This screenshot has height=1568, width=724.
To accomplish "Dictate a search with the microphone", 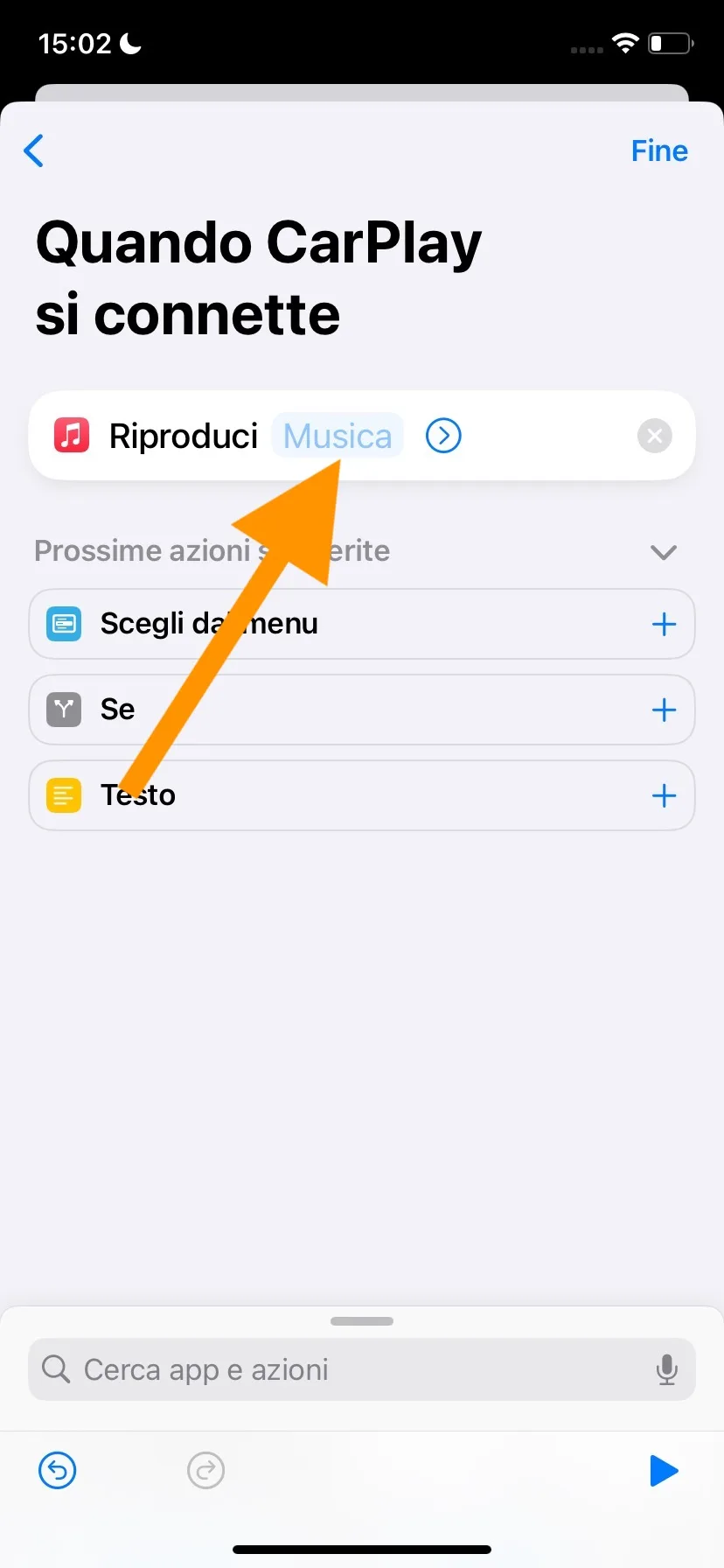I will point(666,1369).
